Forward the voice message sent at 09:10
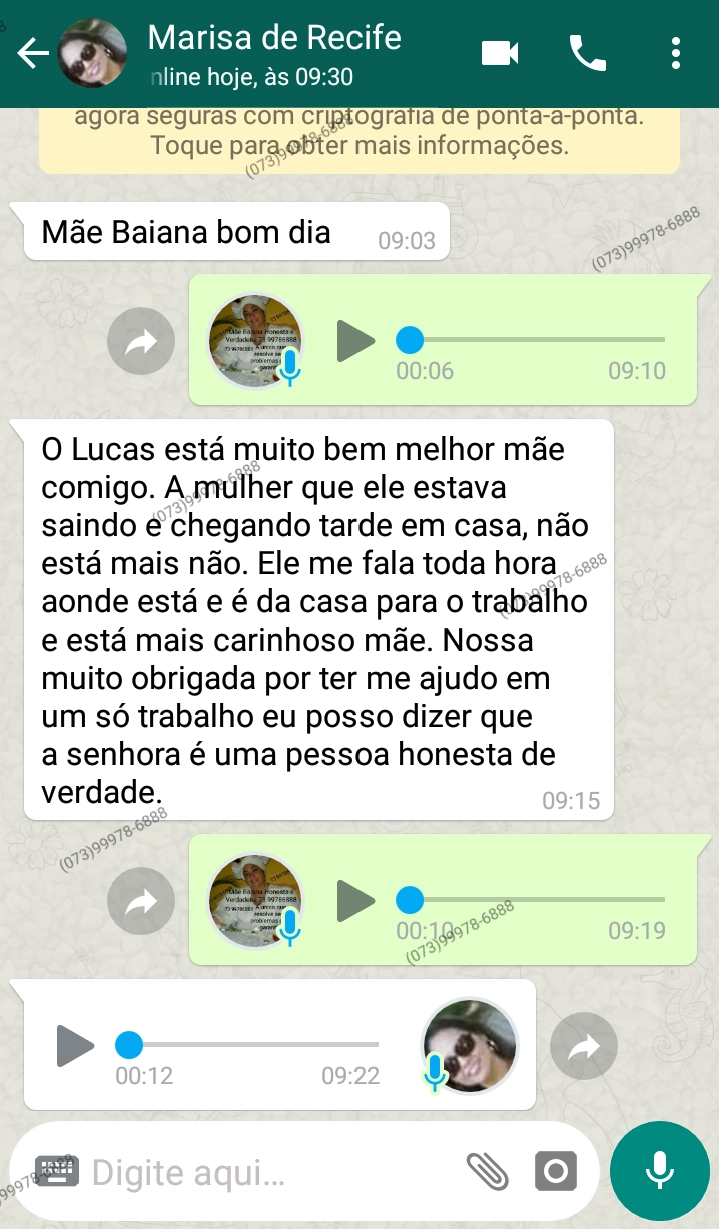 (x=141, y=343)
